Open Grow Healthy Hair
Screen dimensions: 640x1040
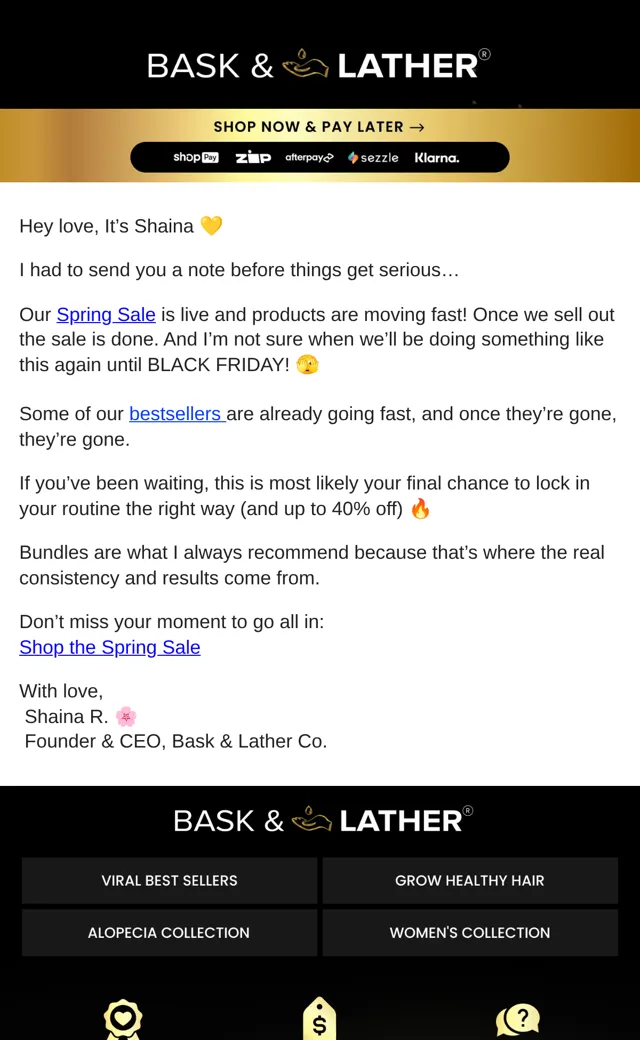coord(470,881)
